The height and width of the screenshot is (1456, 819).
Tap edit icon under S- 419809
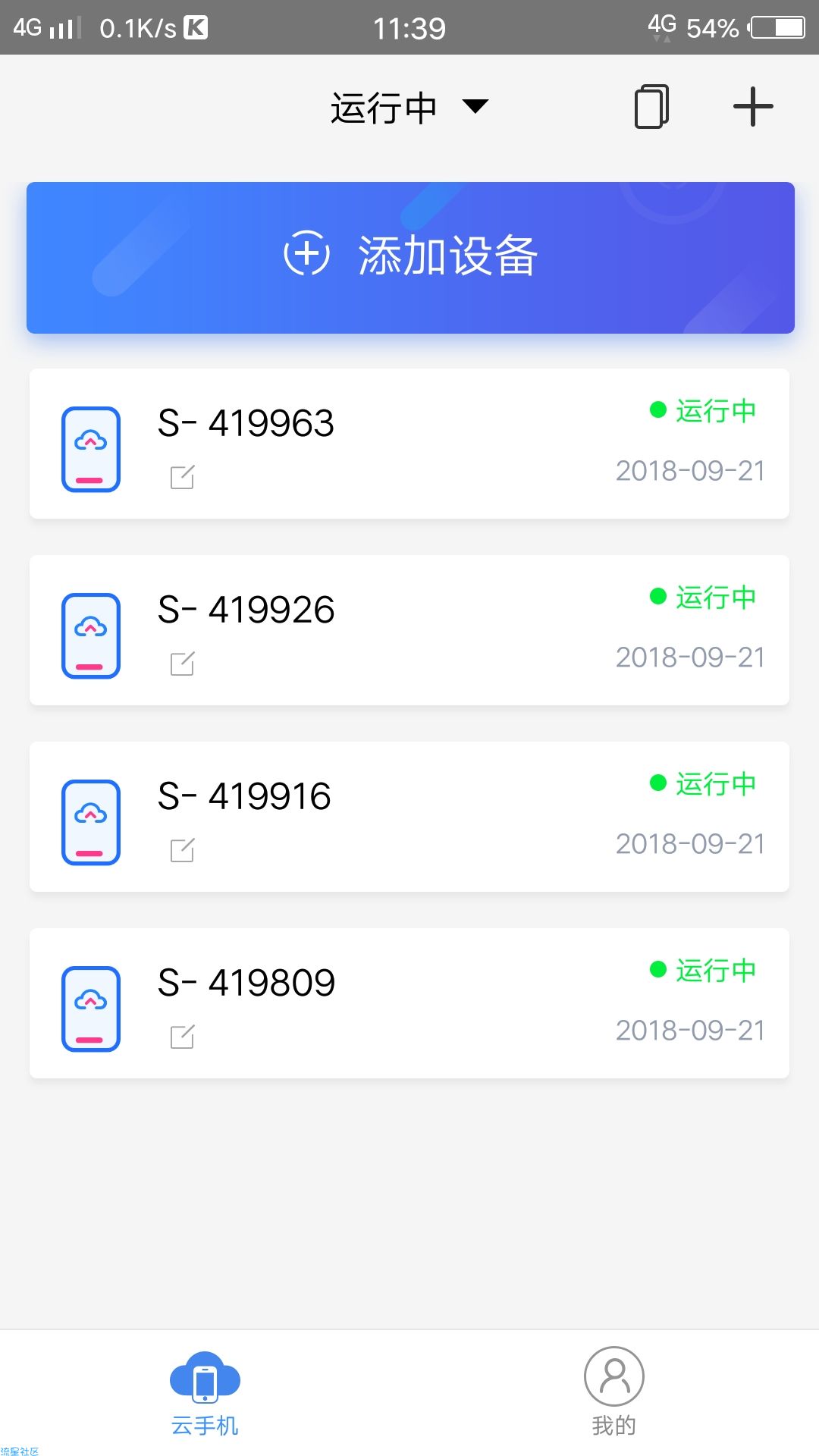tap(182, 1037)
